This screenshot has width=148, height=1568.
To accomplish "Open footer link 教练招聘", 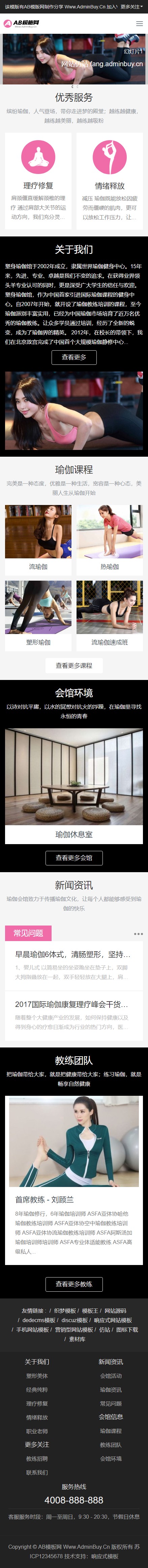I will (x=37, y=1459).
